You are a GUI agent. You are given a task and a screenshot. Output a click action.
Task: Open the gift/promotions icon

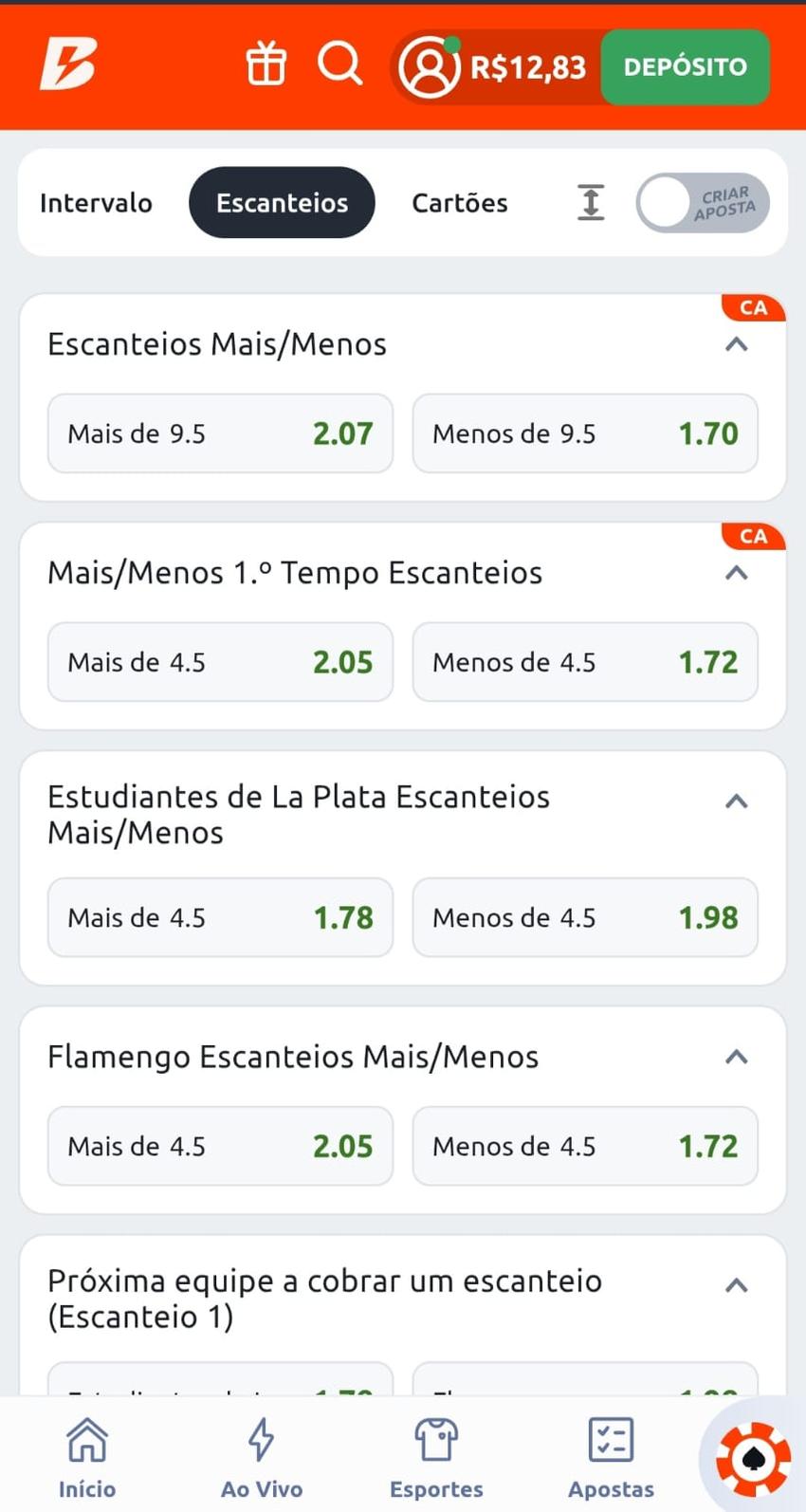click(266, 65)
